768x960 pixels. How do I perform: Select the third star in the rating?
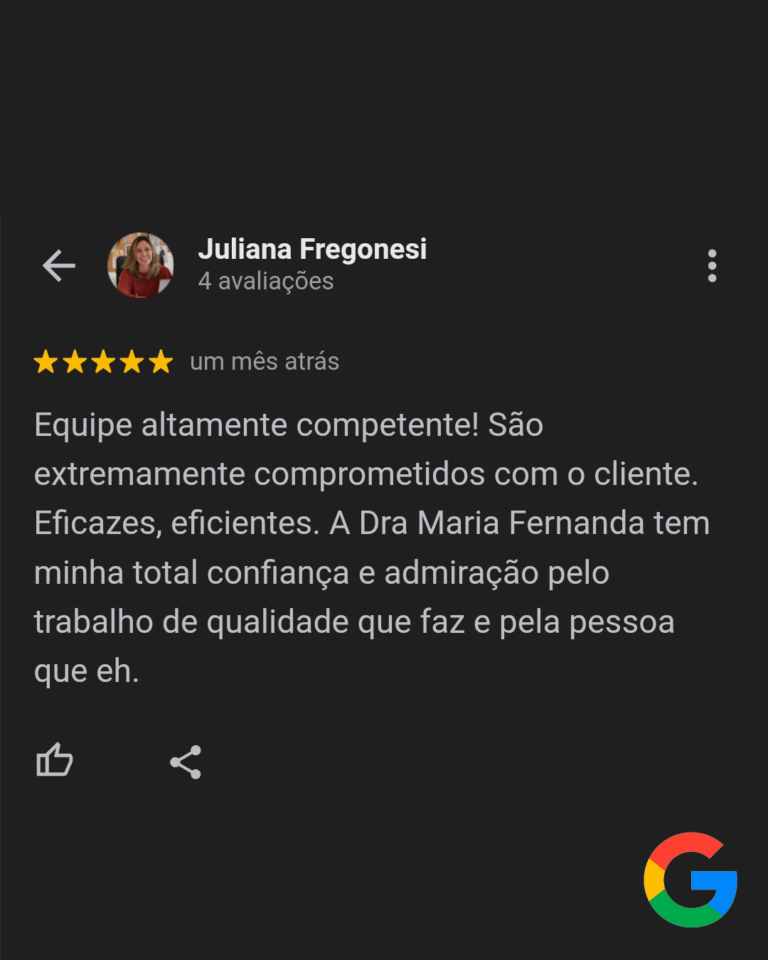[103, 362]
